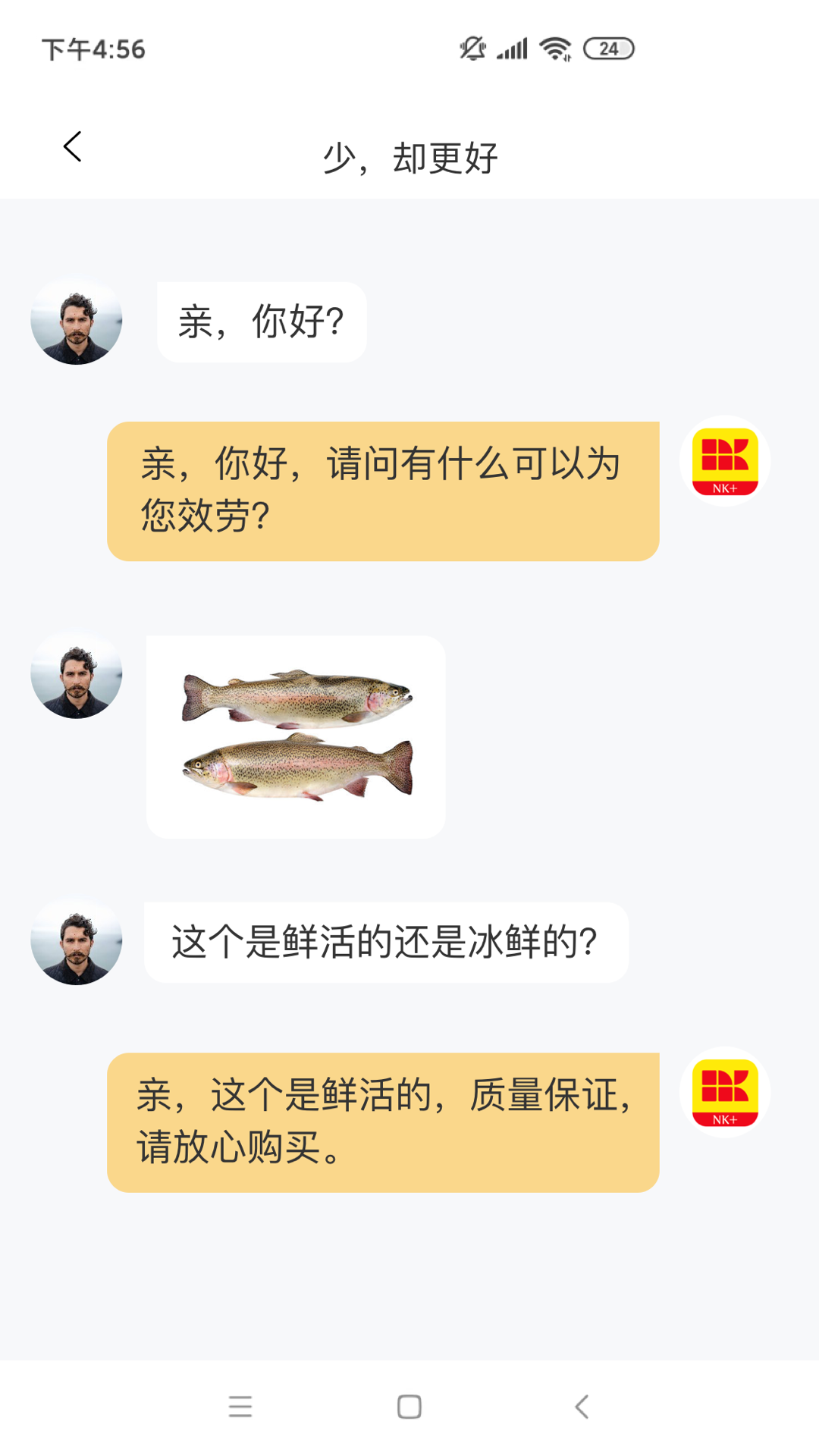Viewport: 819px width, 1456px height.
Task: Tap the buyer's avatar next to first message
Action: 75,322
